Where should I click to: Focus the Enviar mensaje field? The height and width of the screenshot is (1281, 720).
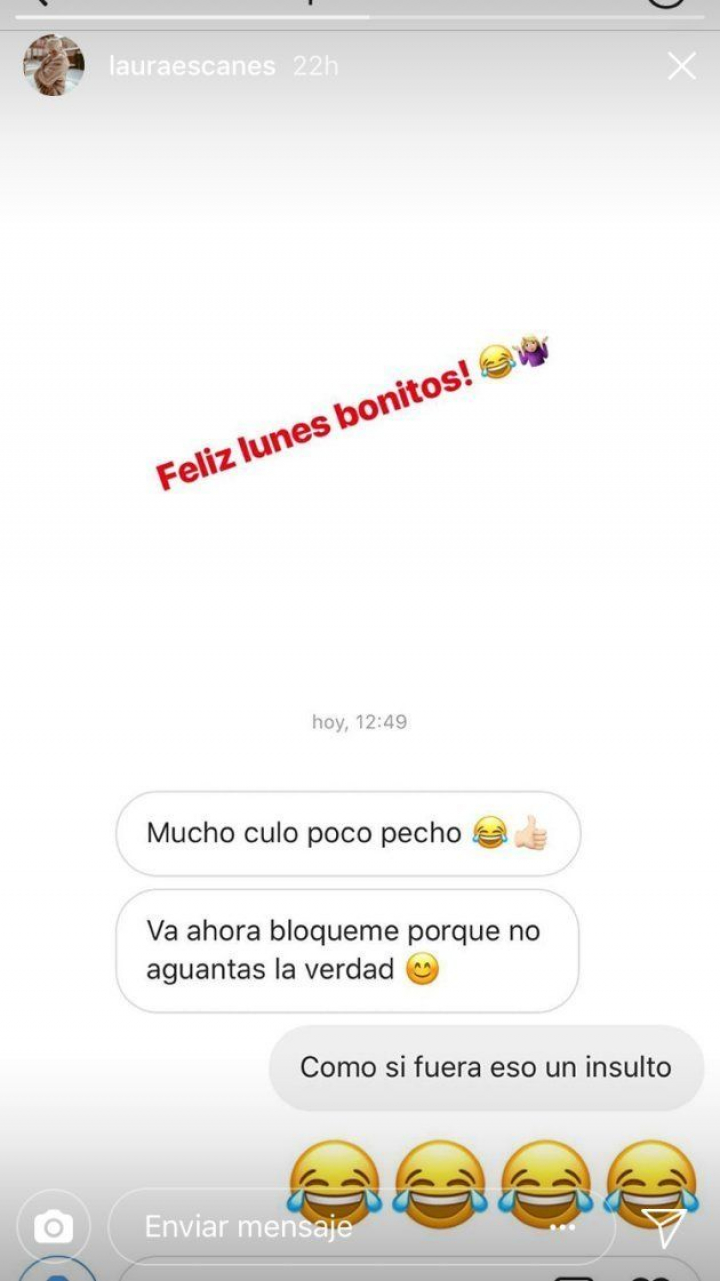pos(300,1226)
